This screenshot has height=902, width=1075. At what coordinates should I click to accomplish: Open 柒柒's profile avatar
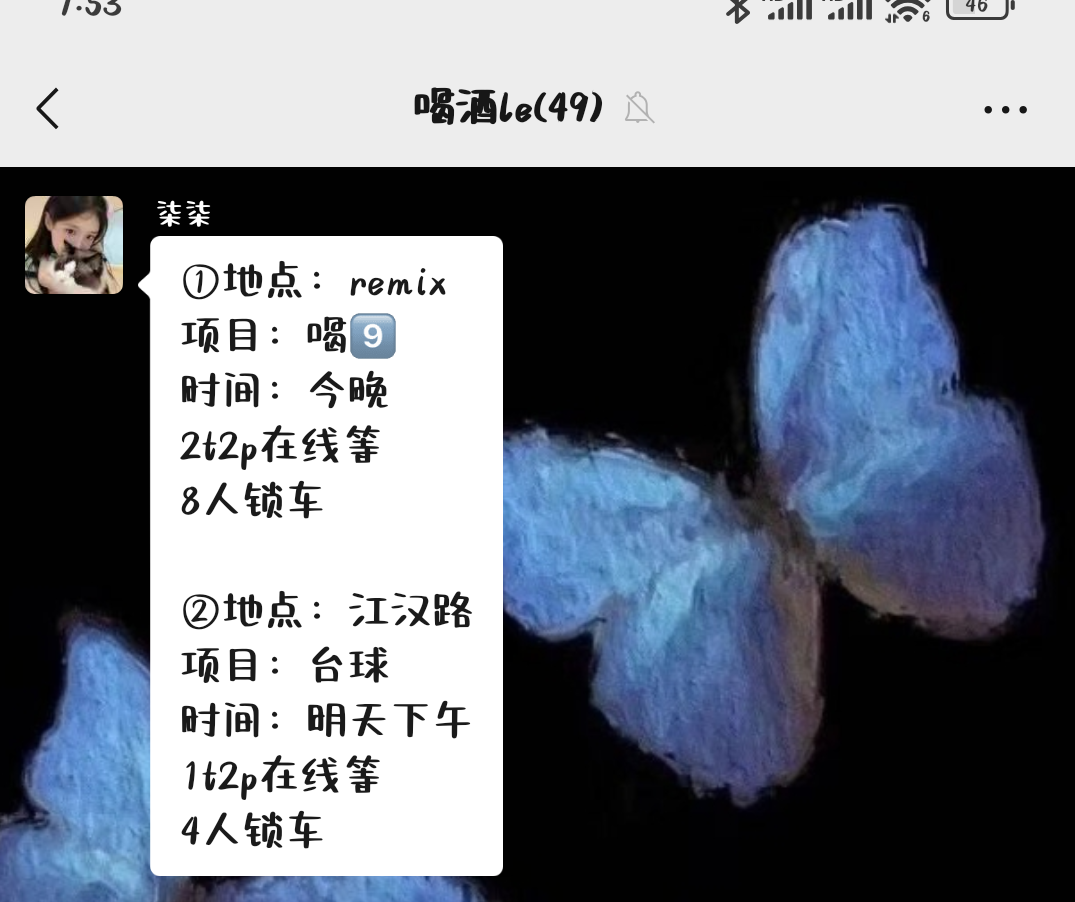74,245
